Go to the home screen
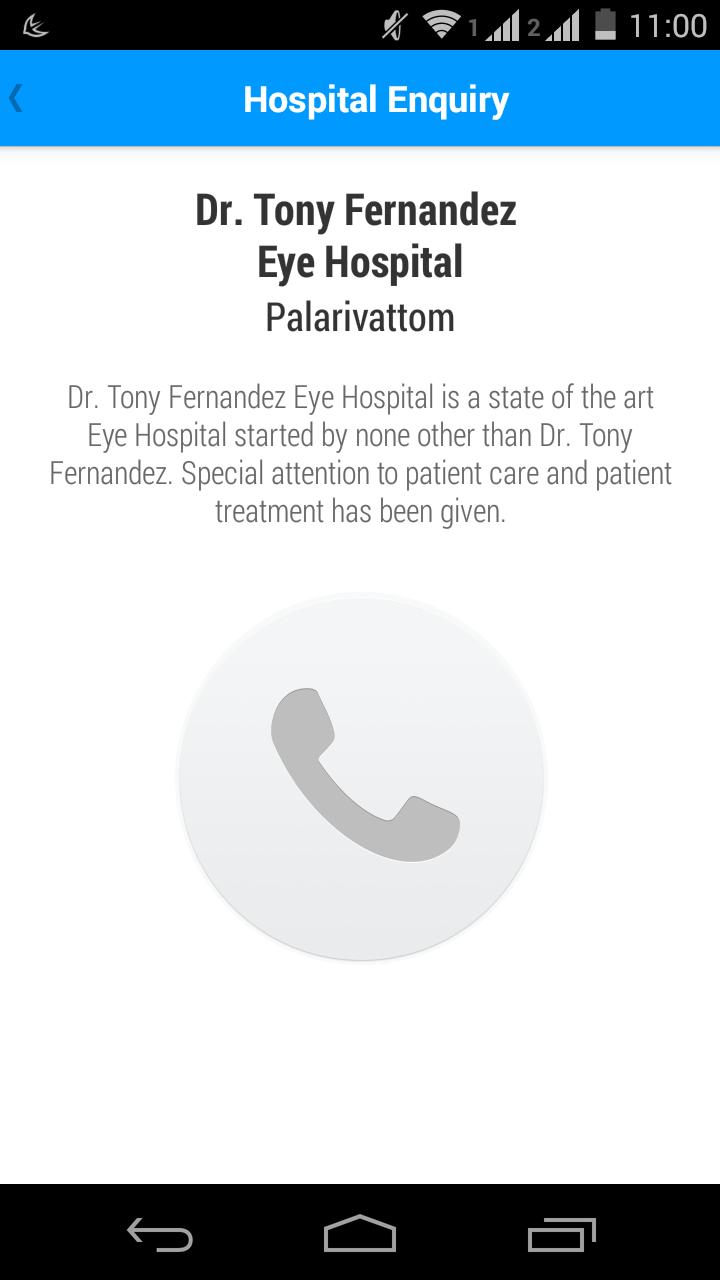Viewport: 720px width, 1280px height. pyautogui.click(x=360, y=1235)
